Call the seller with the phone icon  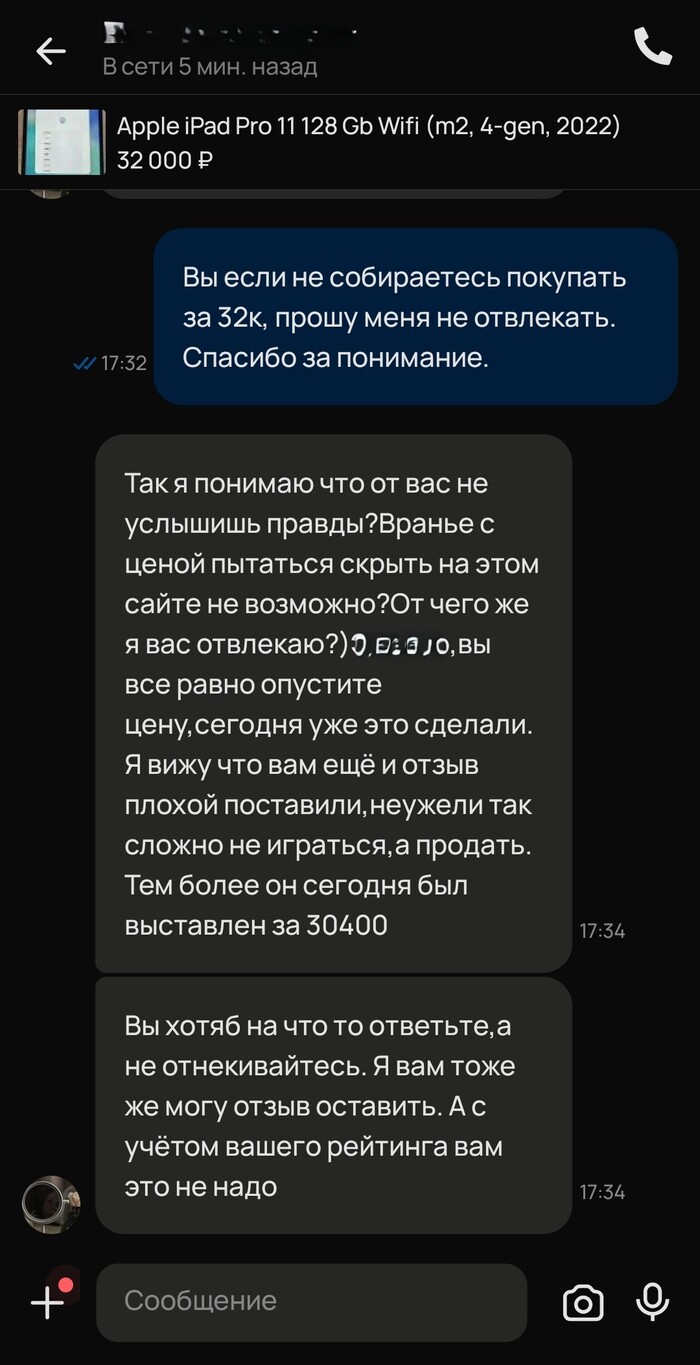coord(653,47)
